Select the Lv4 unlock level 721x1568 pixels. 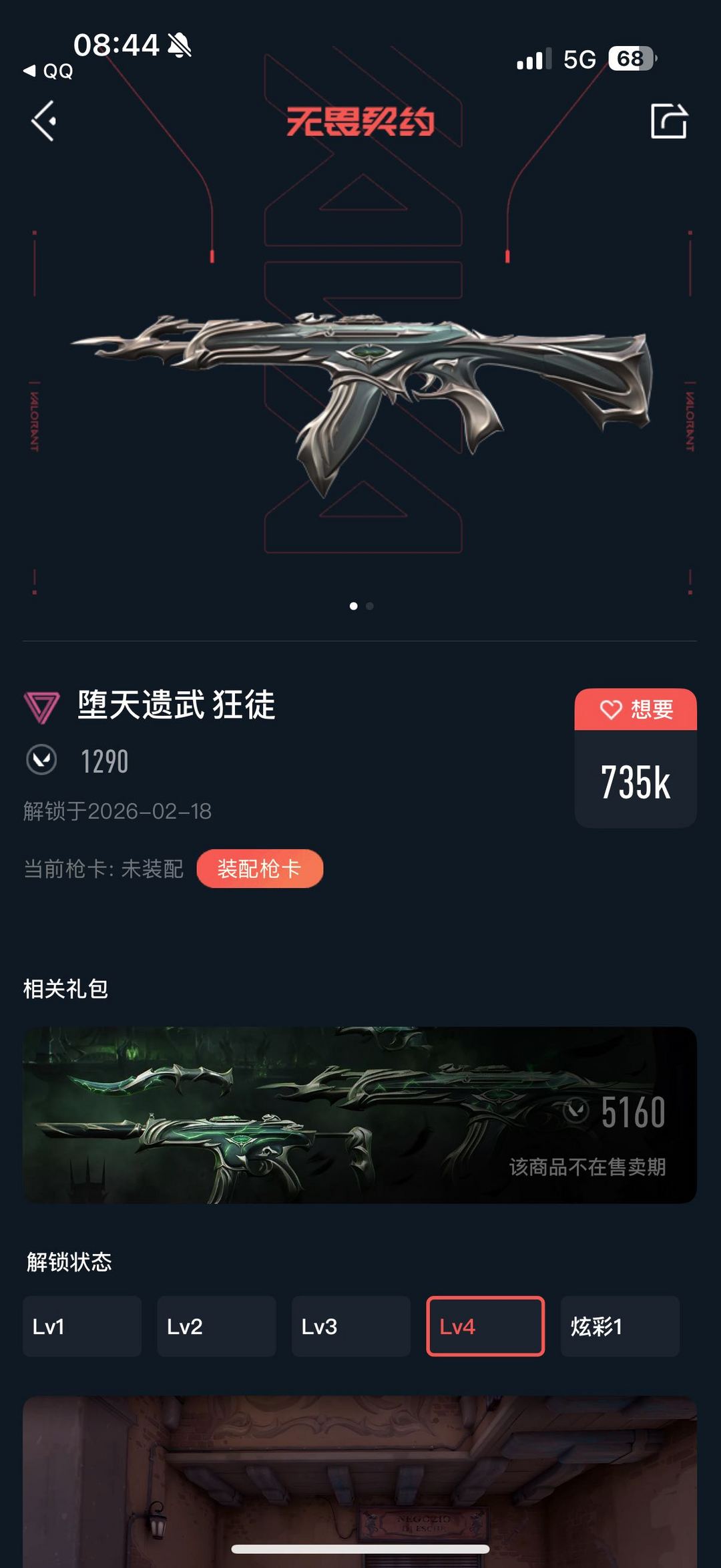click(485, 1326)
